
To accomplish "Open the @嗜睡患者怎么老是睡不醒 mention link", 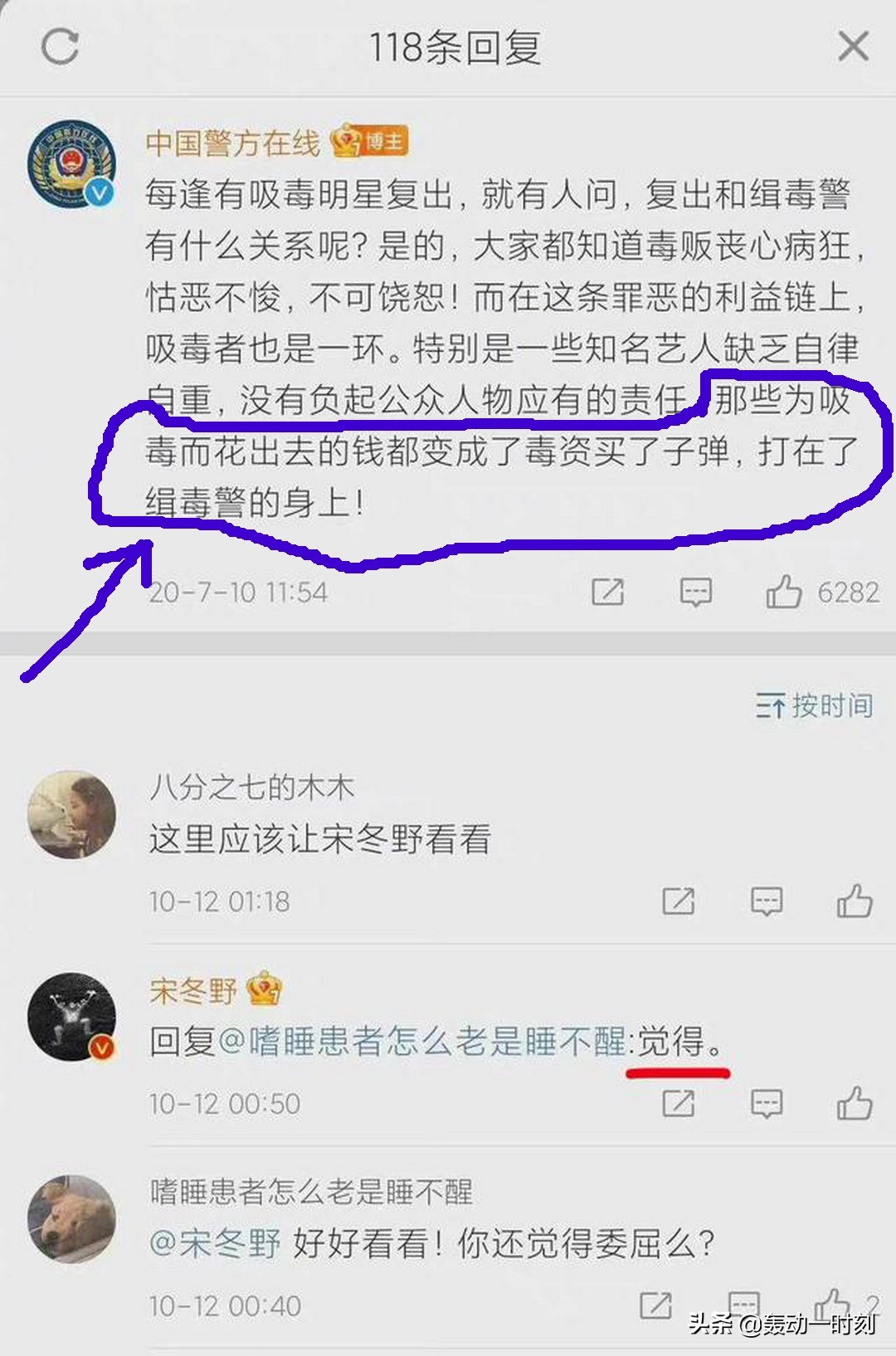I will (x=423, y=1041).
